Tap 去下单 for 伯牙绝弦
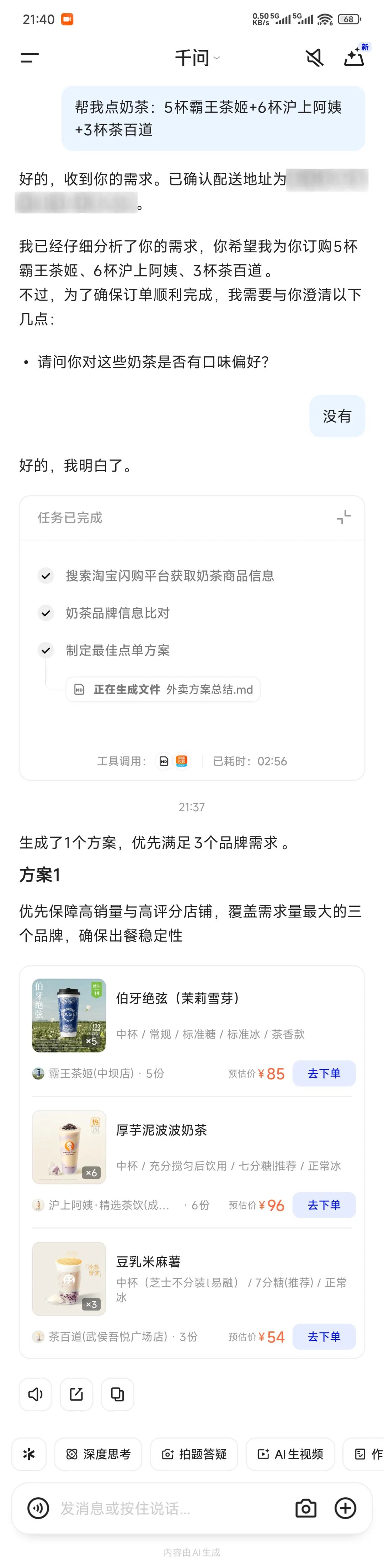The height and width of the screenshot is (1568, 384). [324, 1073]
